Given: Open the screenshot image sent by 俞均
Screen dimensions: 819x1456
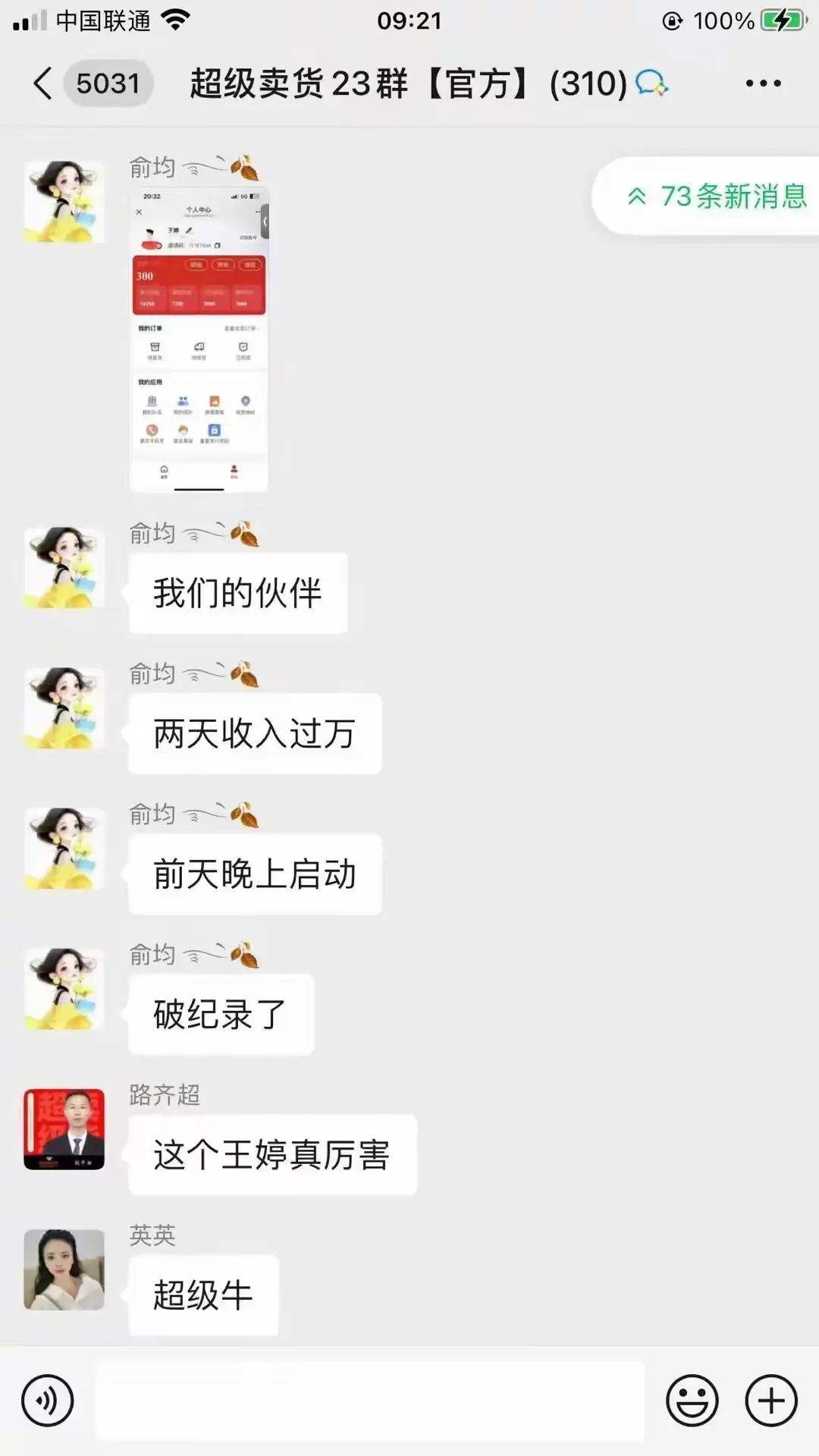Looking at the screenshot, I should [x=199, y=339].
